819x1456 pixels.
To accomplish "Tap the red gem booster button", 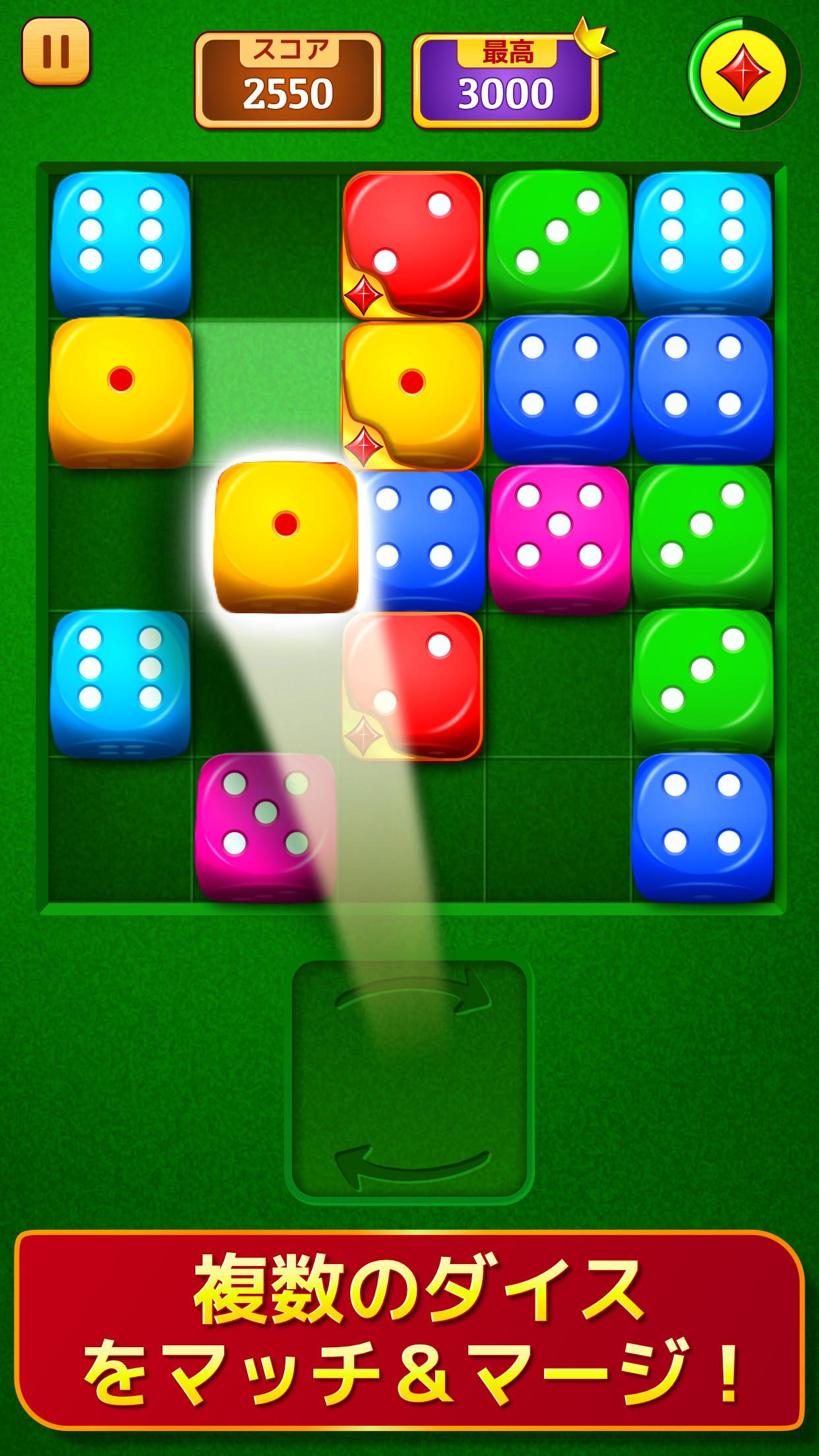I will click(x=743, y=73).
